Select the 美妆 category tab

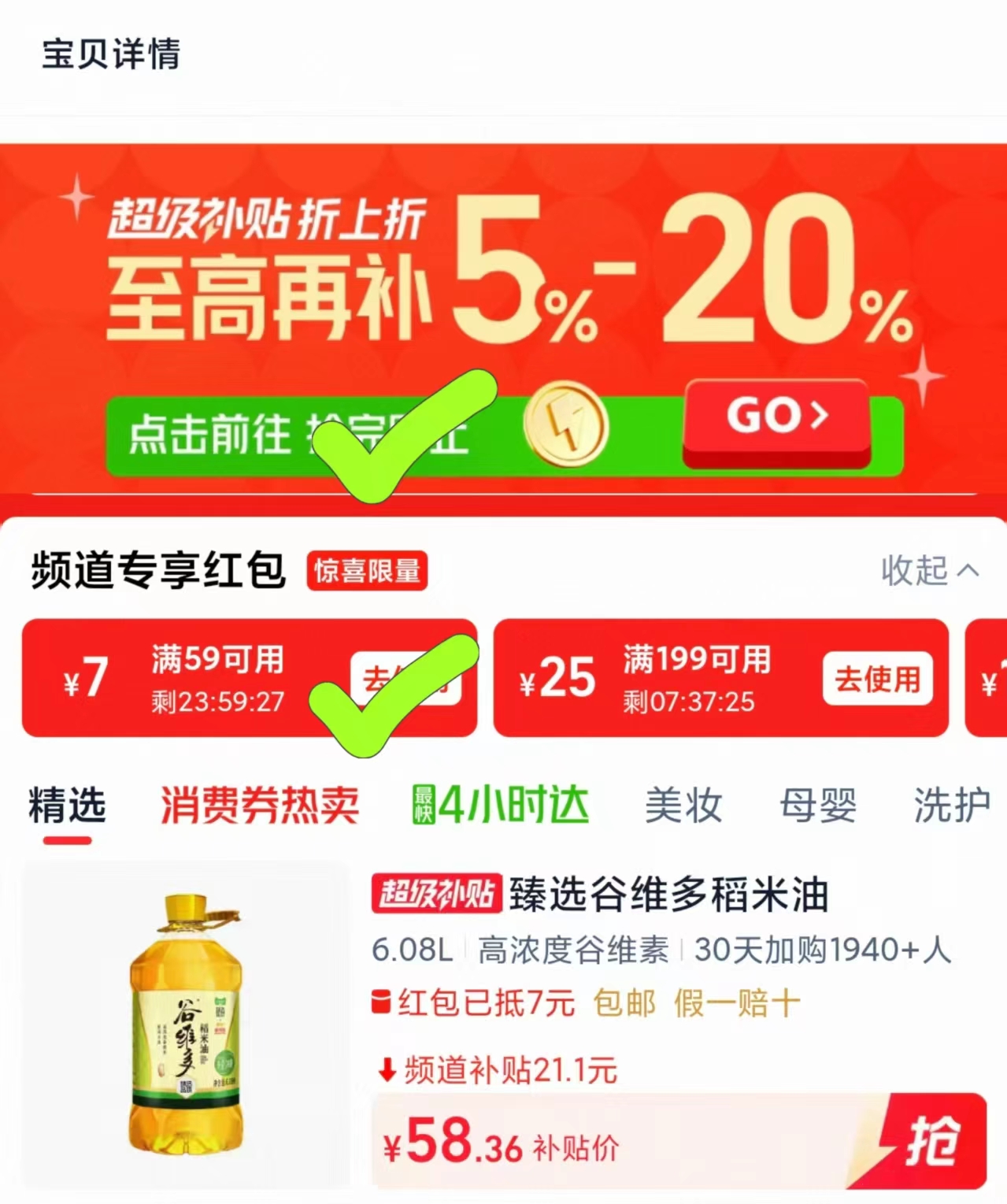682,803
